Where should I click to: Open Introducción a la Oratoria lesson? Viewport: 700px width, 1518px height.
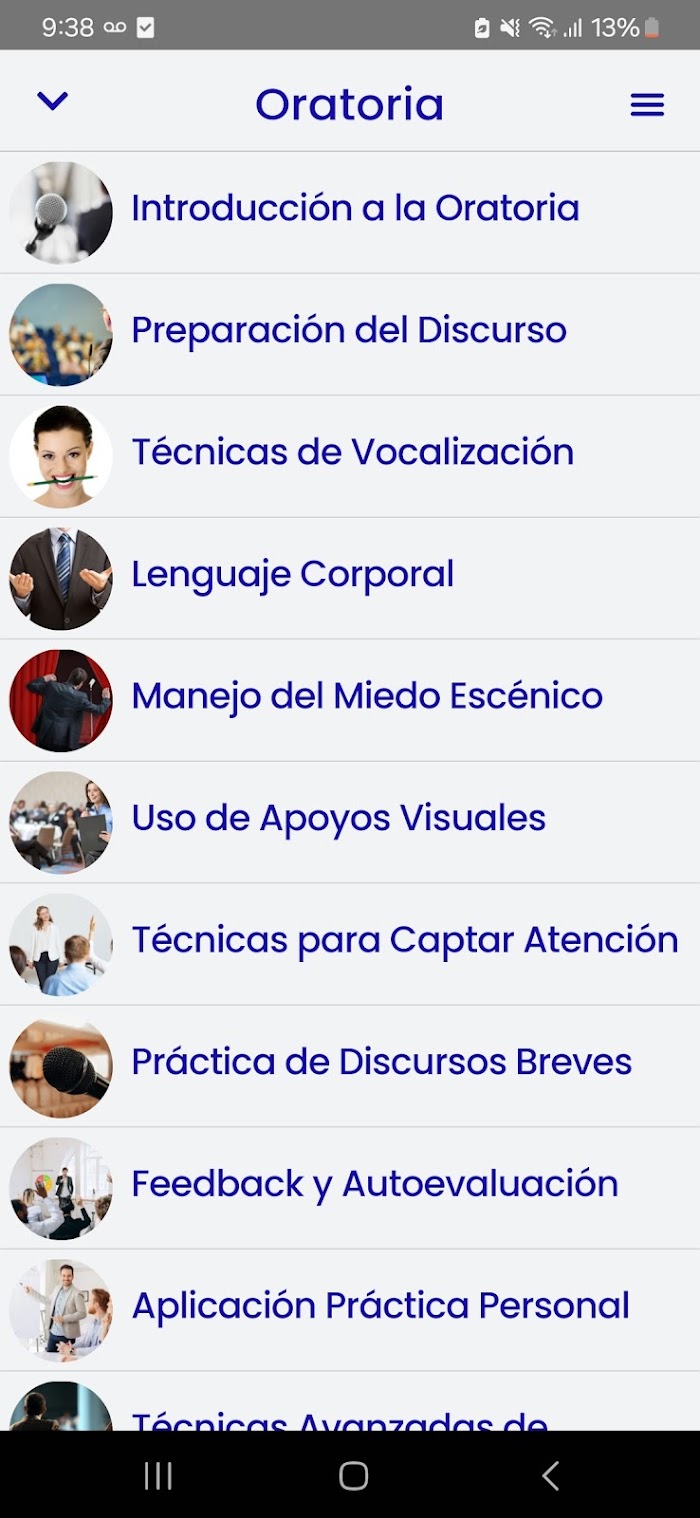point(350,213)
